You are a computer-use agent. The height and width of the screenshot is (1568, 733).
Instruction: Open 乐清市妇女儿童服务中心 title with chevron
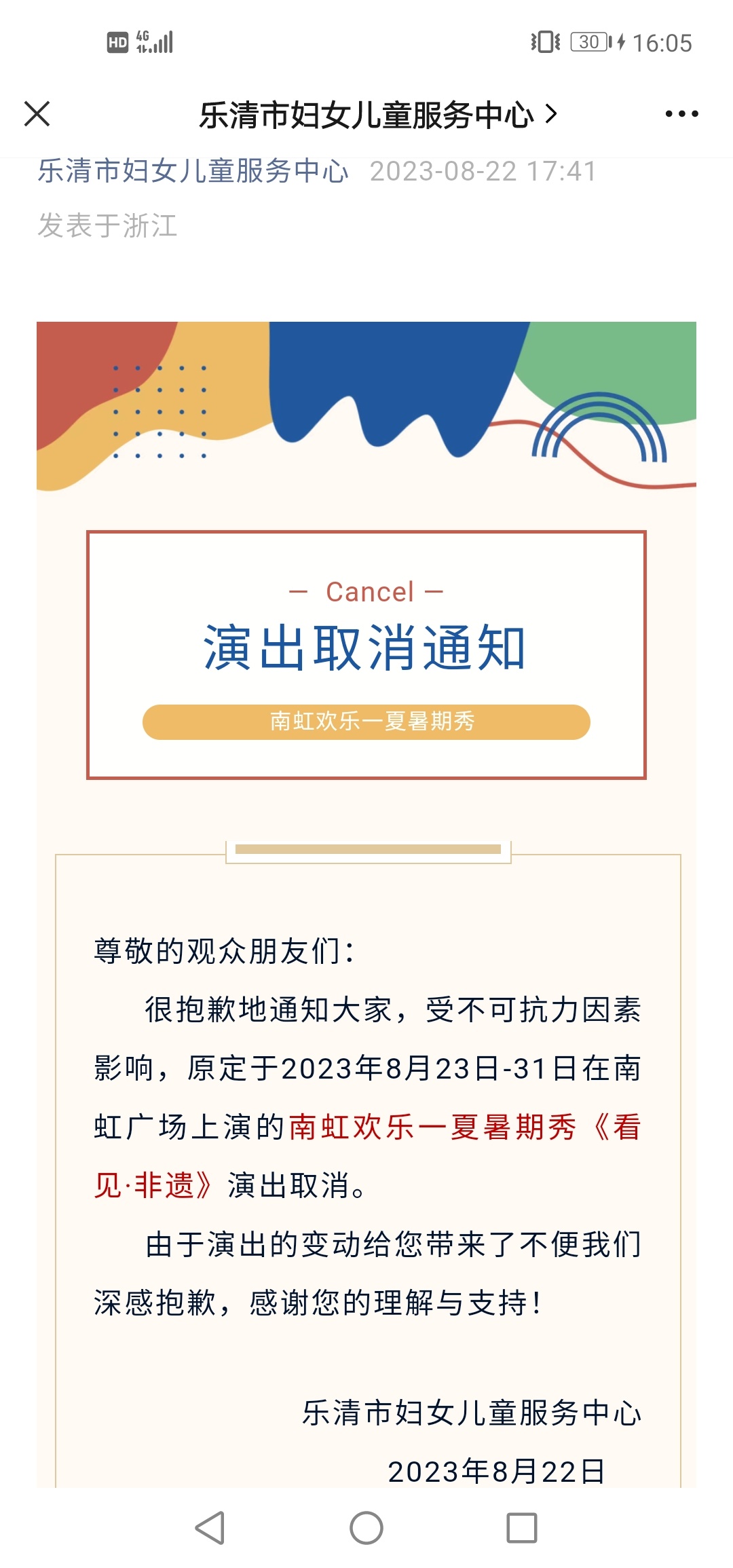tap(377, 115)
